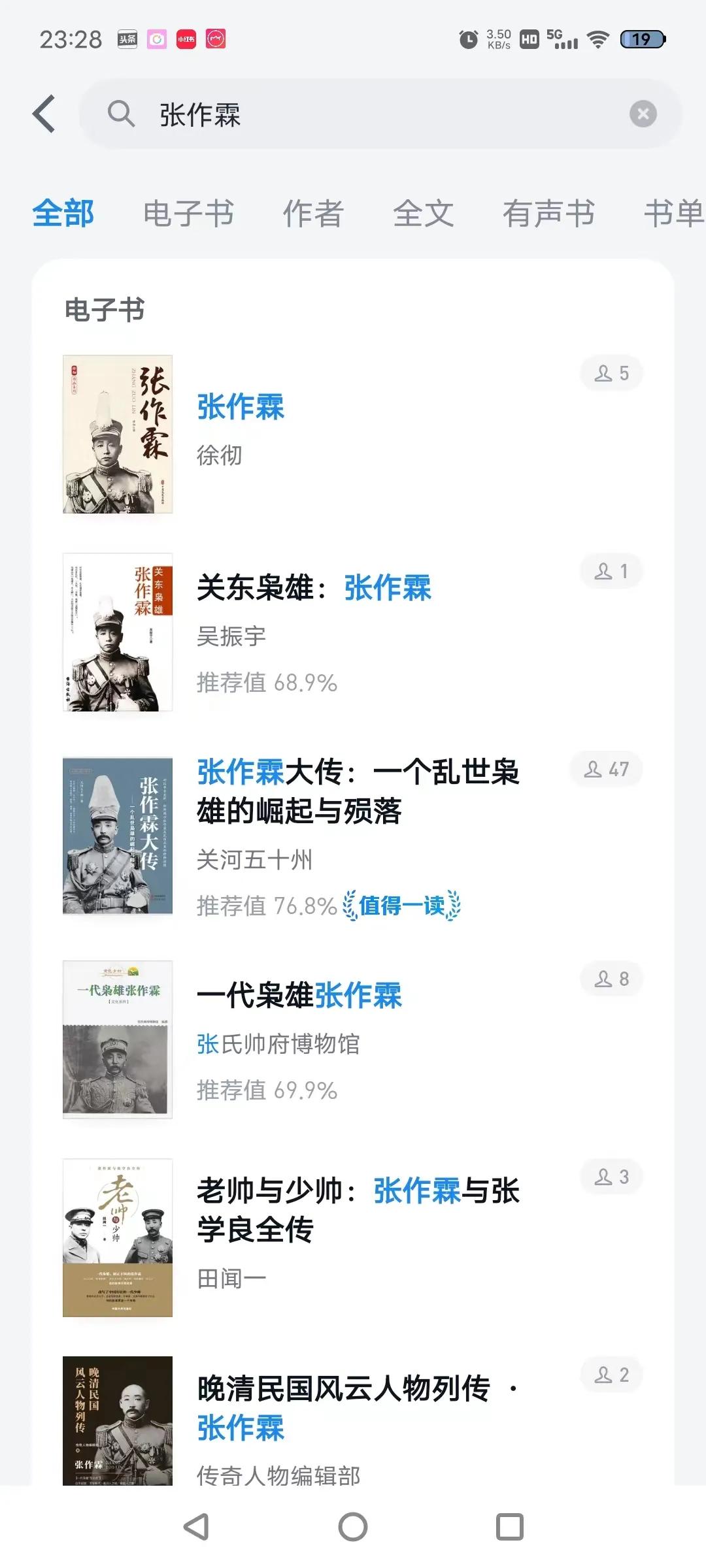Clear the search text with the X button
This screenshot has height=1568, width=706.
click(x=643, y=113)
